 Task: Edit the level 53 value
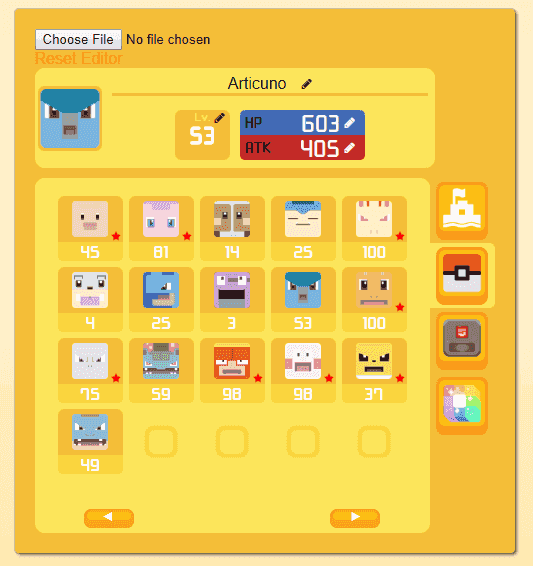pyautogui.click(x=219, y=118)
